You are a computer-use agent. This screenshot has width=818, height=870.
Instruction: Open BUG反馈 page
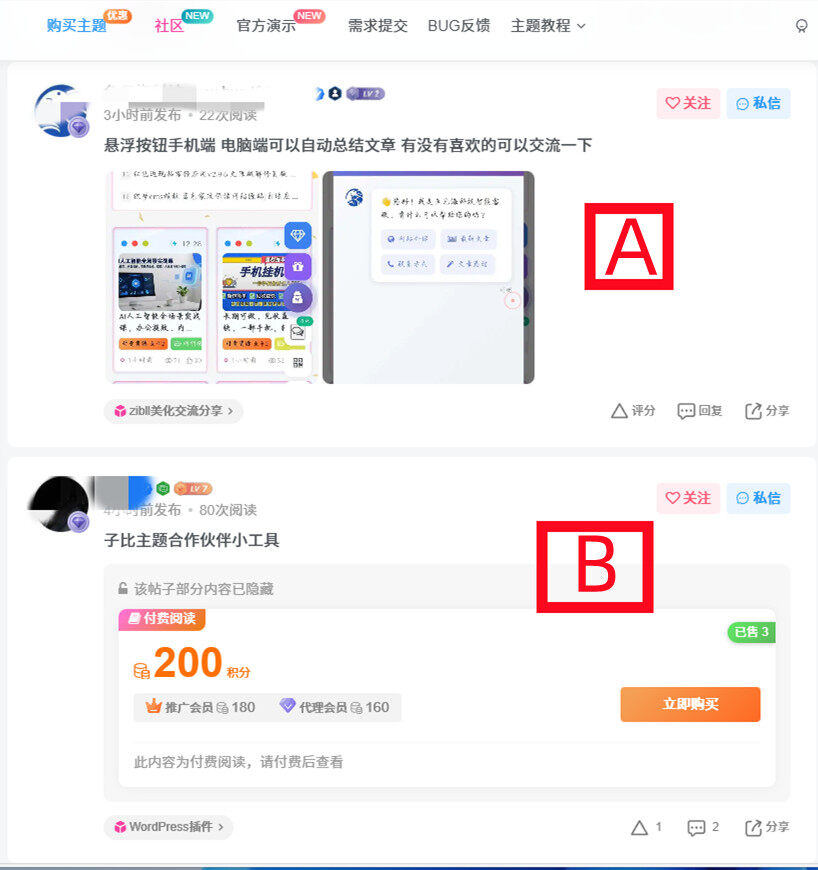[458, 26]
